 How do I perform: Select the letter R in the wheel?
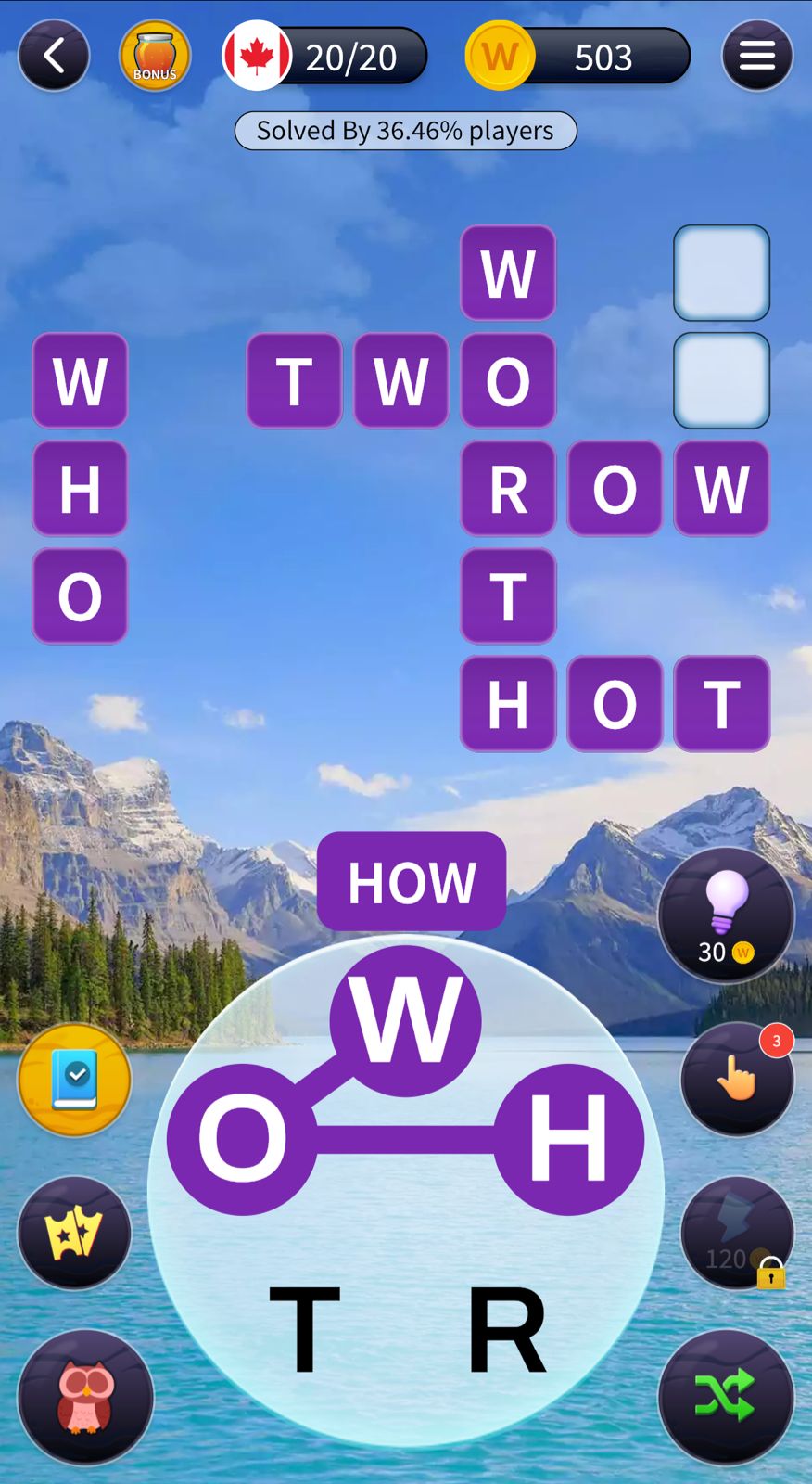tap(506, 1329)
